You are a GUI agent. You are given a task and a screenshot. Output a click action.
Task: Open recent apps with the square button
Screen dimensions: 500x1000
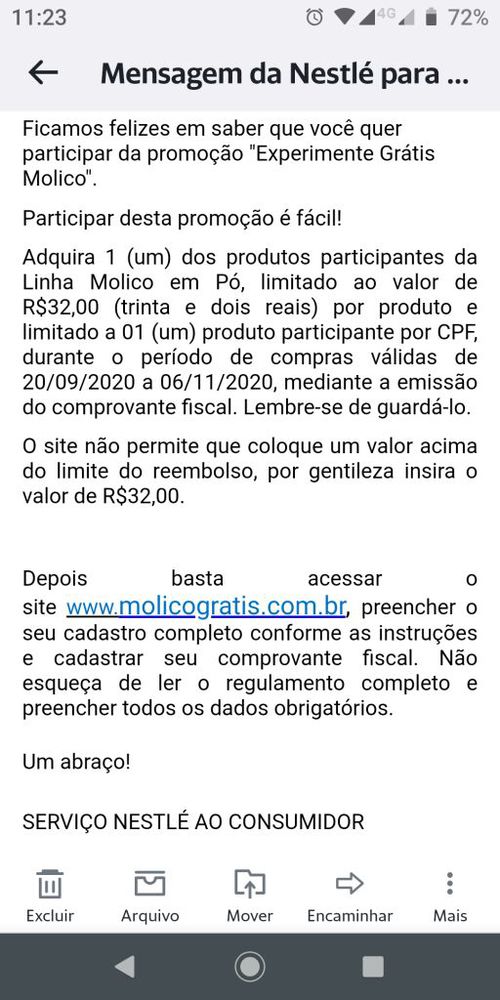(373, 967)
